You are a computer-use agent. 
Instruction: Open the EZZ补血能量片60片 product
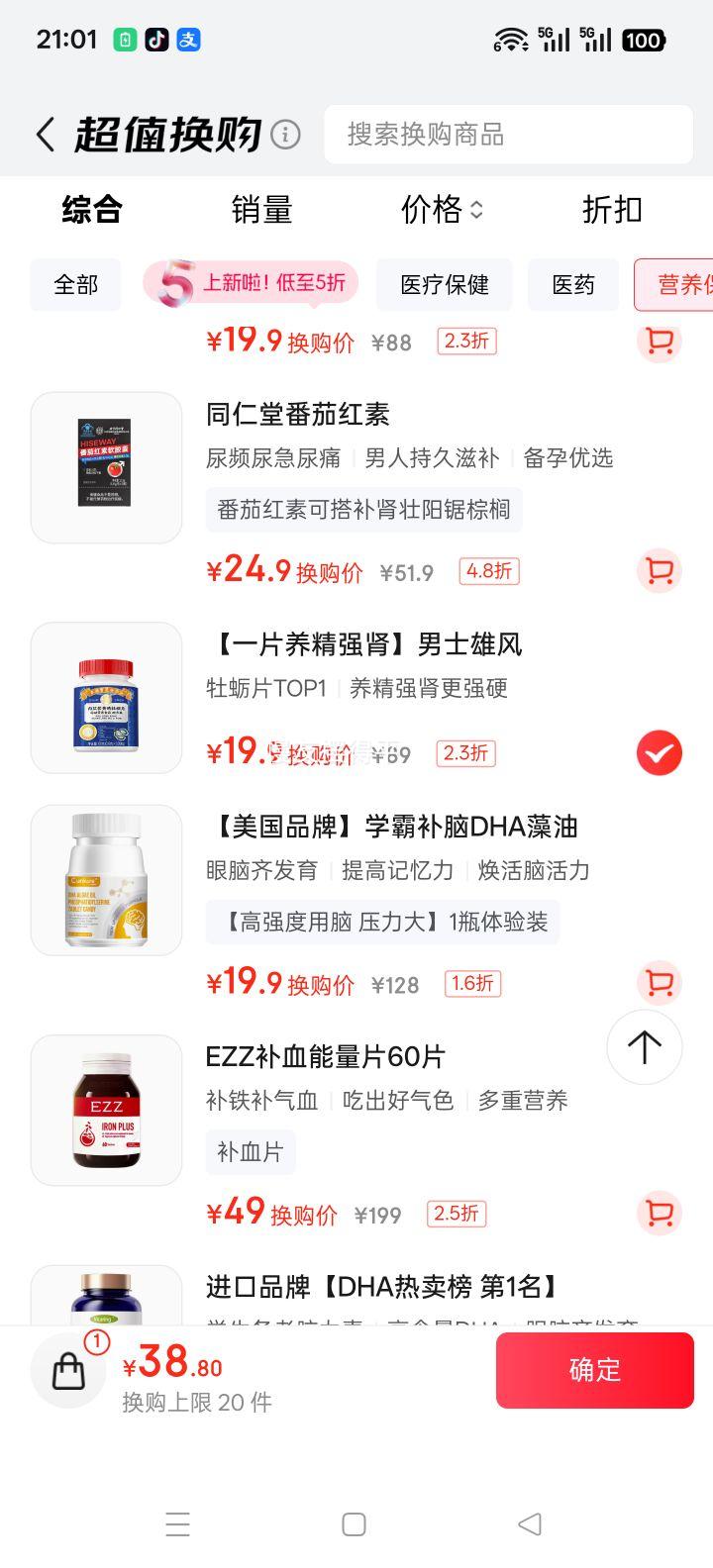[x=326, y=1057]
